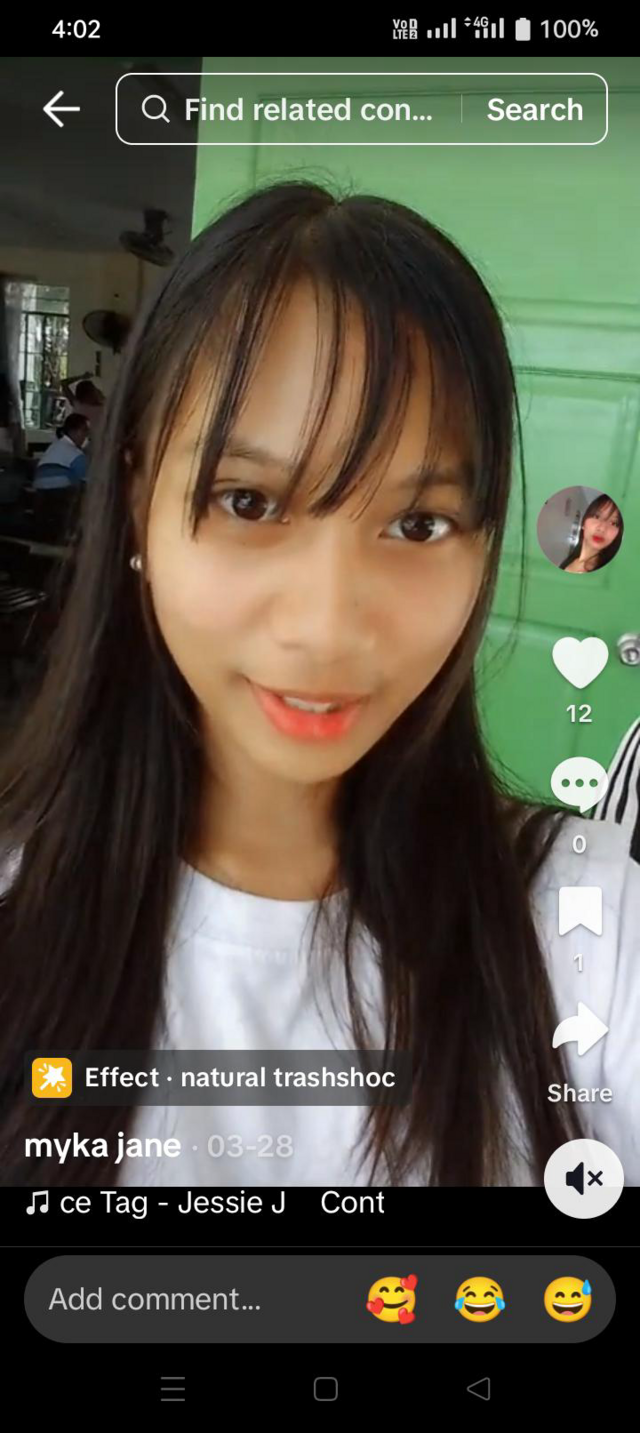The width and height of the screenshot is (640, 1433).
Task: Open myka jane's profile from username
Action: pos(102,1145)
